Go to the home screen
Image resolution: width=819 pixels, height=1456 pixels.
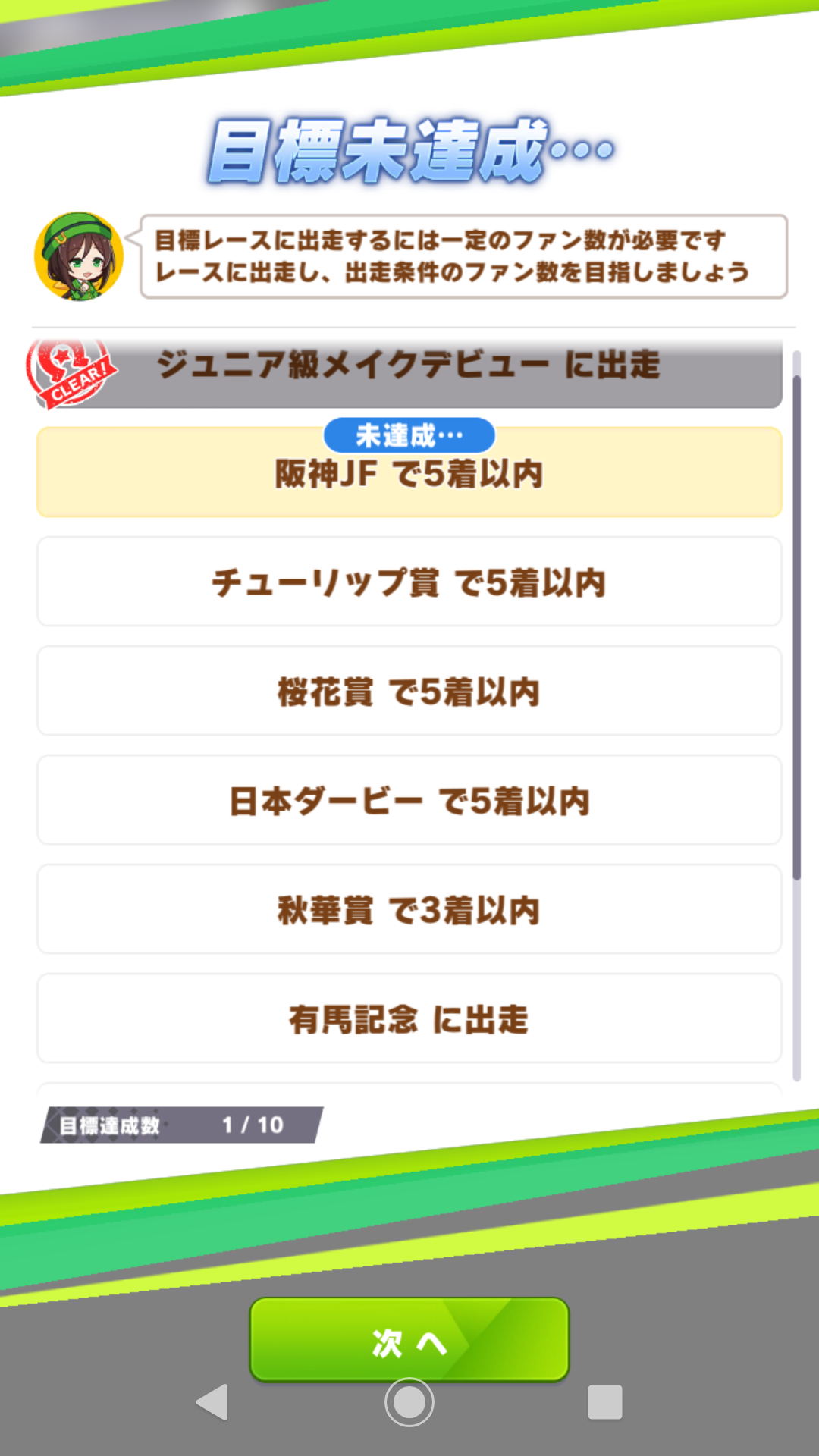[409, 1402]
